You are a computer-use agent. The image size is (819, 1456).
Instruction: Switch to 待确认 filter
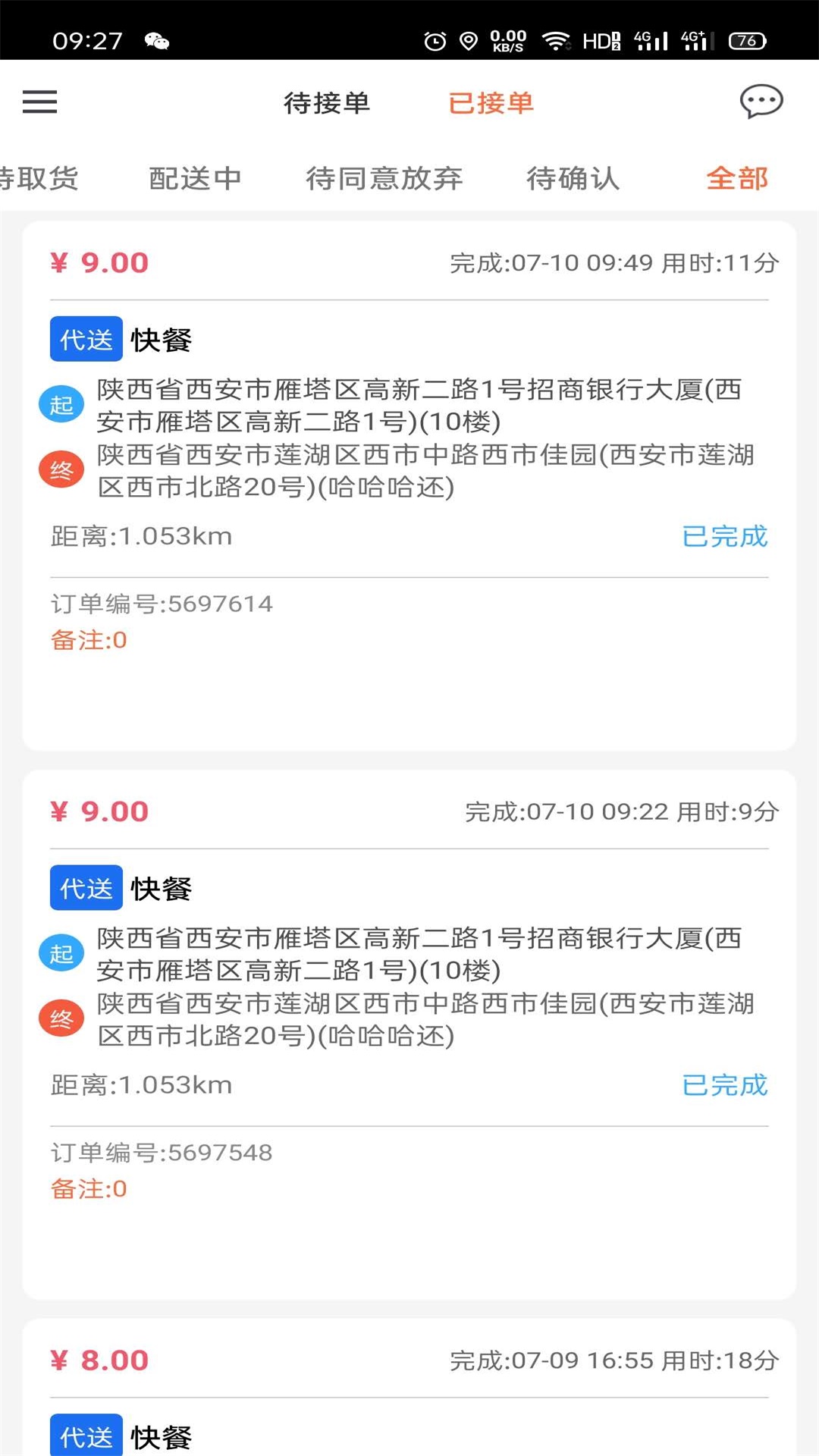tap(573, 179)
